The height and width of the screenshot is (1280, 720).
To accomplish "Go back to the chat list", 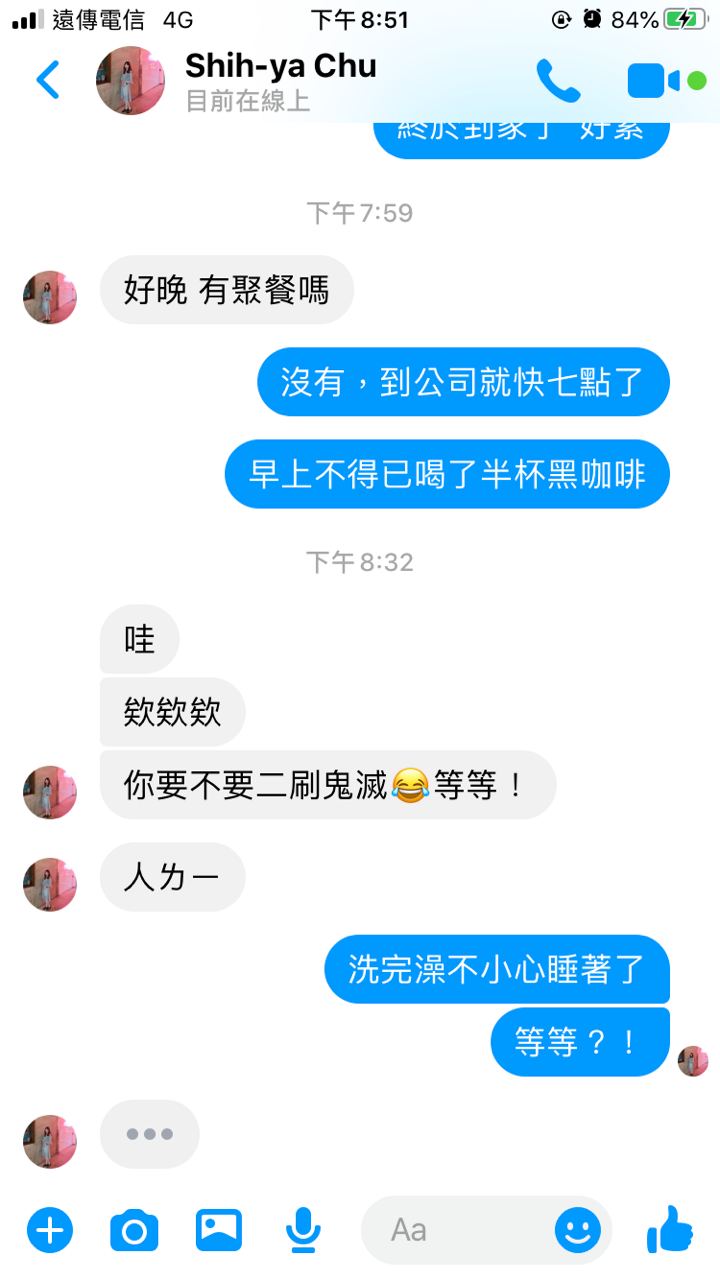I will 48,80.
